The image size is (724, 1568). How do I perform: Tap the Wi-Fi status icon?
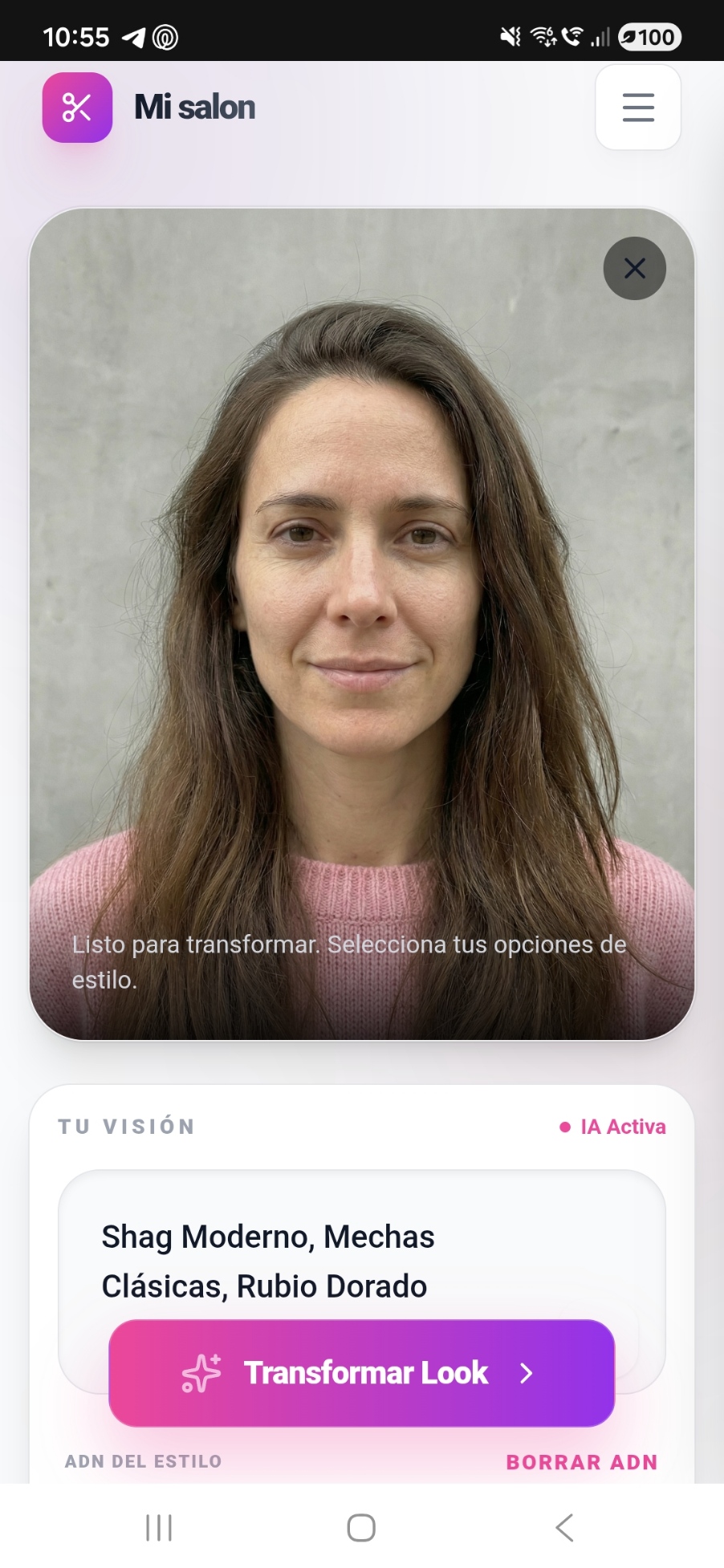tap(545, 36)
